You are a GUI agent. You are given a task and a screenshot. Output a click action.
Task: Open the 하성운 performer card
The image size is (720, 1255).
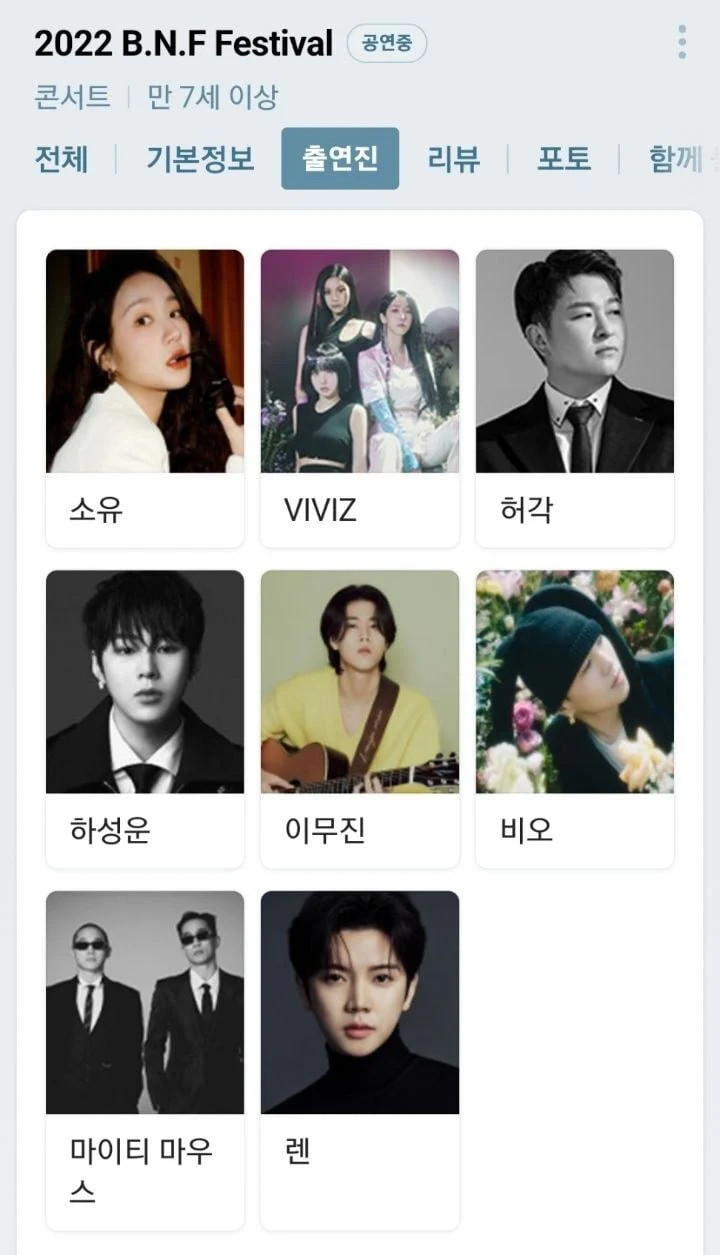[145, 718]
